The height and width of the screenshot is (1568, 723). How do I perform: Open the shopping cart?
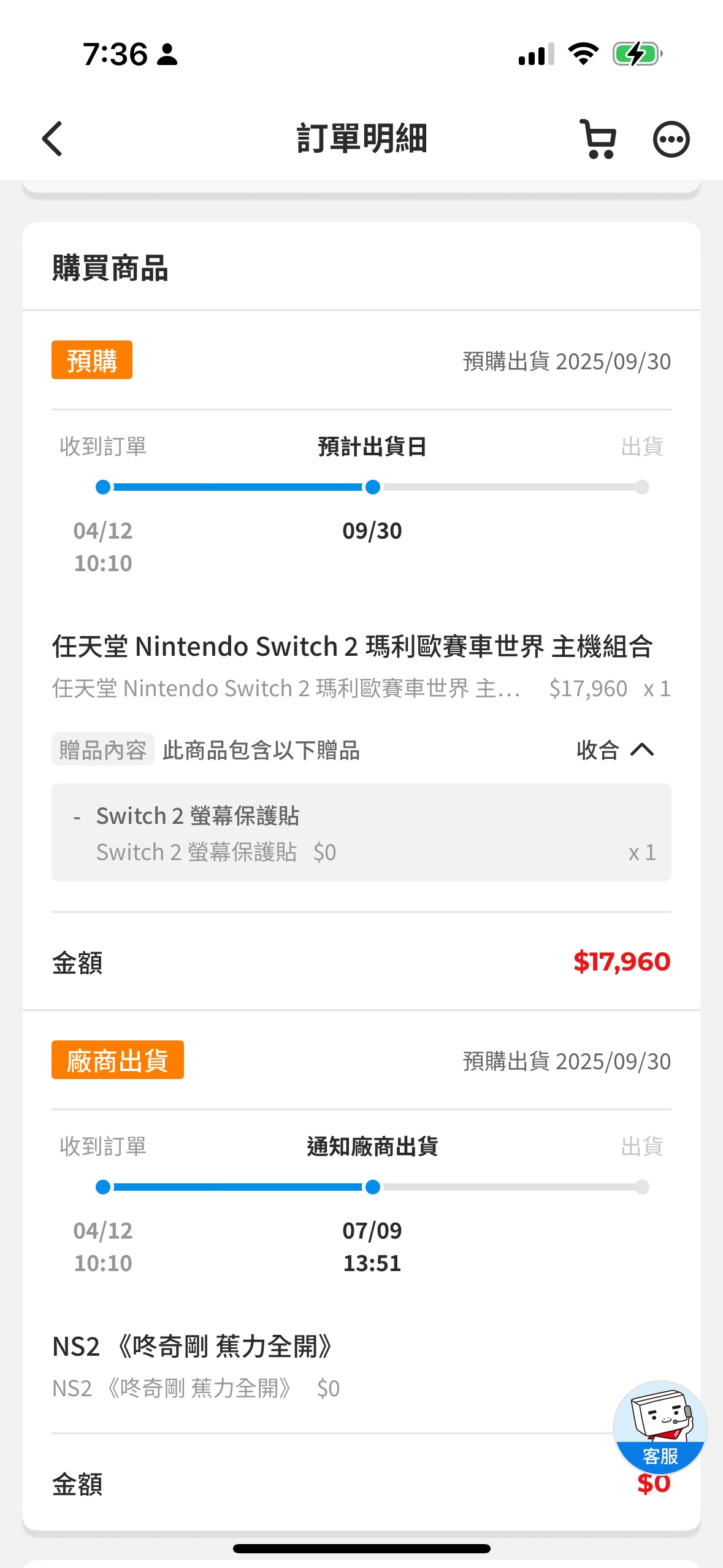click(598, 139)
